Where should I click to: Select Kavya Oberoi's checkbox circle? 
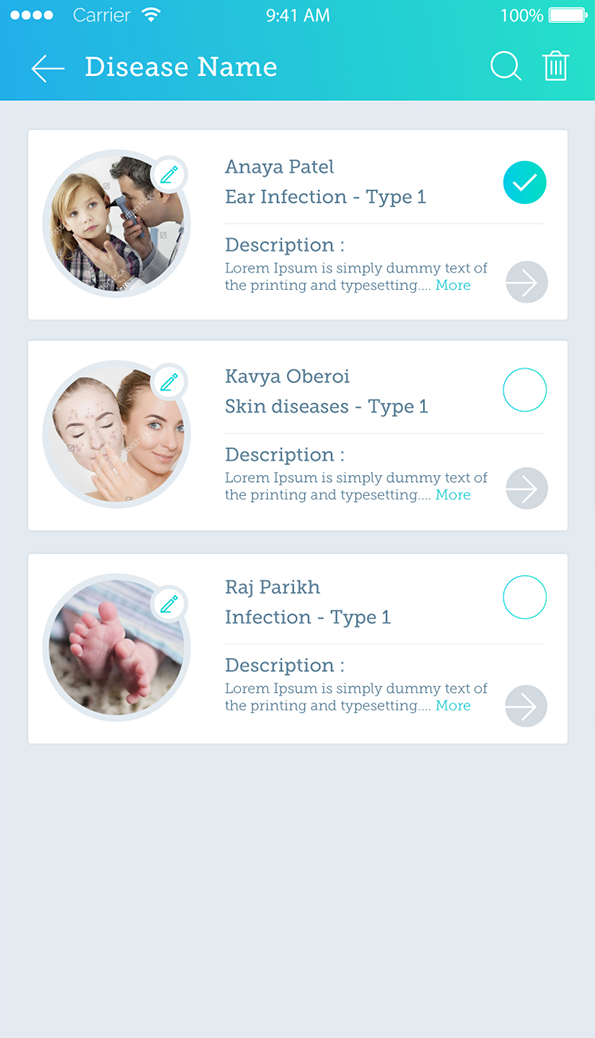[x=525, y=390]
